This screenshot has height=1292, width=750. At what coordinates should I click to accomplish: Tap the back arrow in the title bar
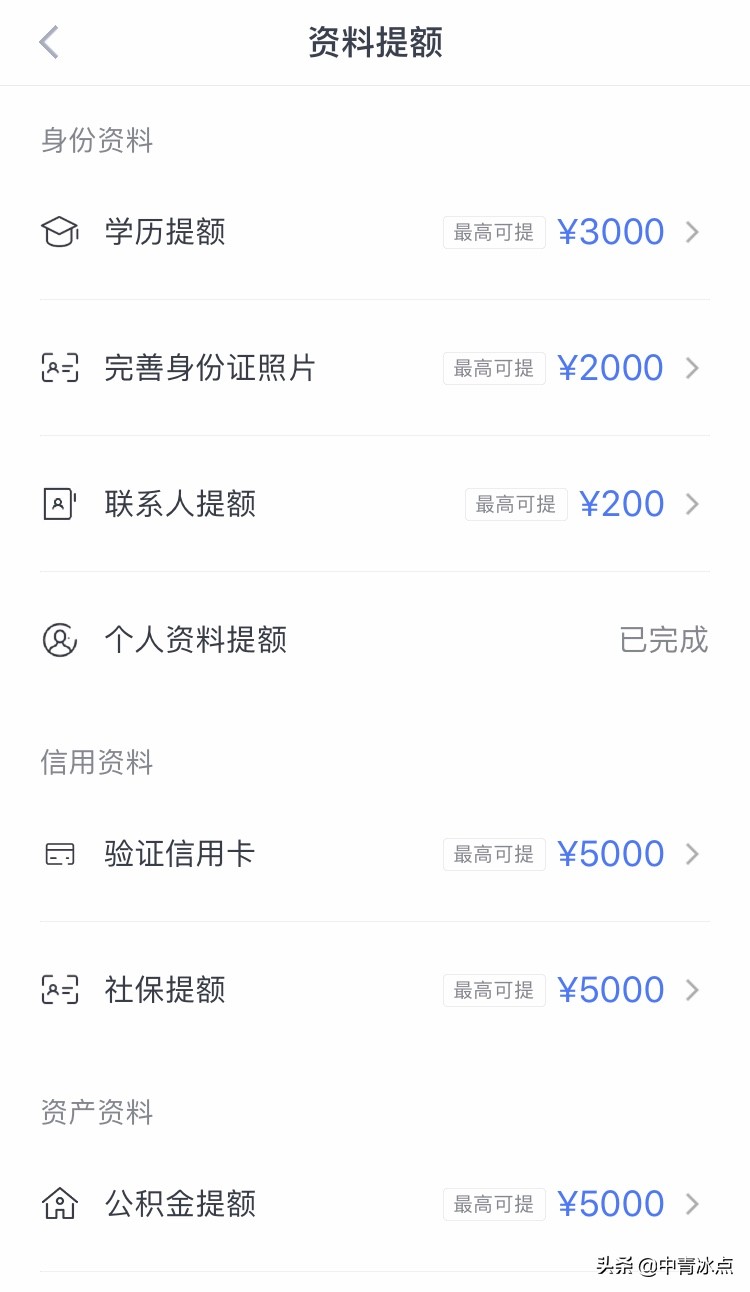[x=47, y=42]
